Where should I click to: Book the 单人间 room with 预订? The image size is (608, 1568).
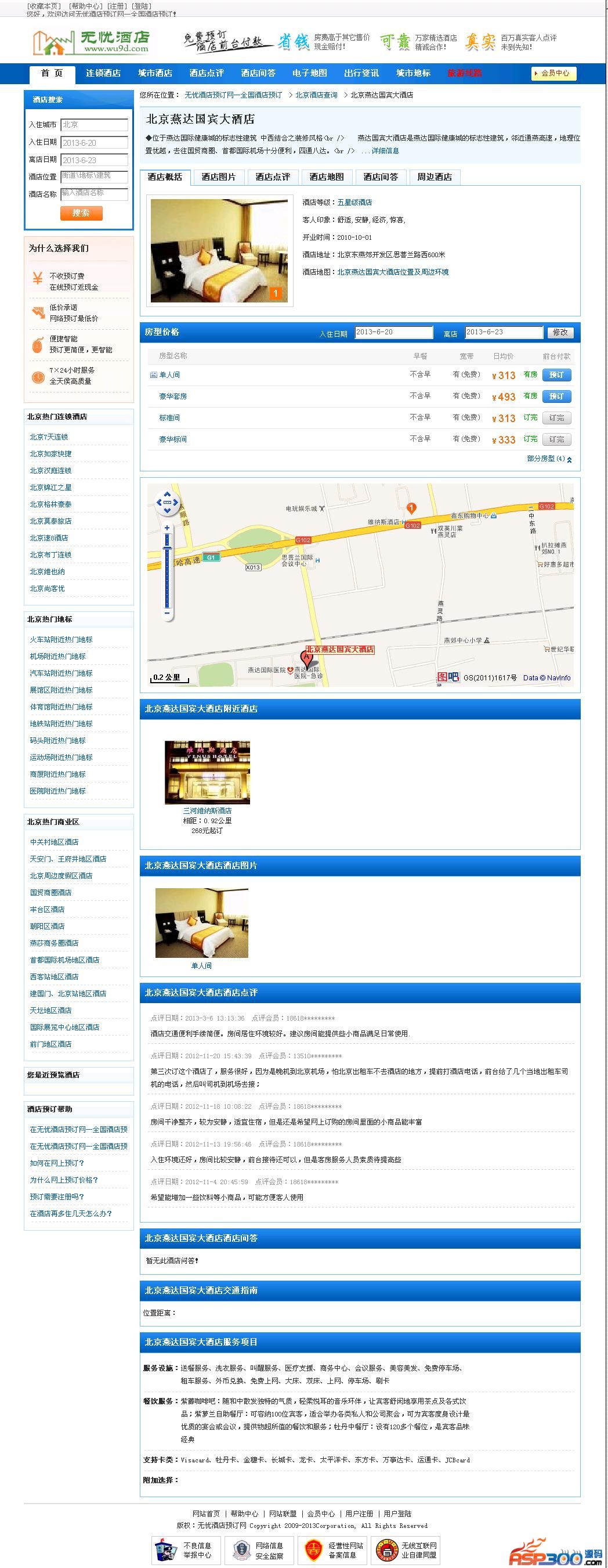(556, 375)
